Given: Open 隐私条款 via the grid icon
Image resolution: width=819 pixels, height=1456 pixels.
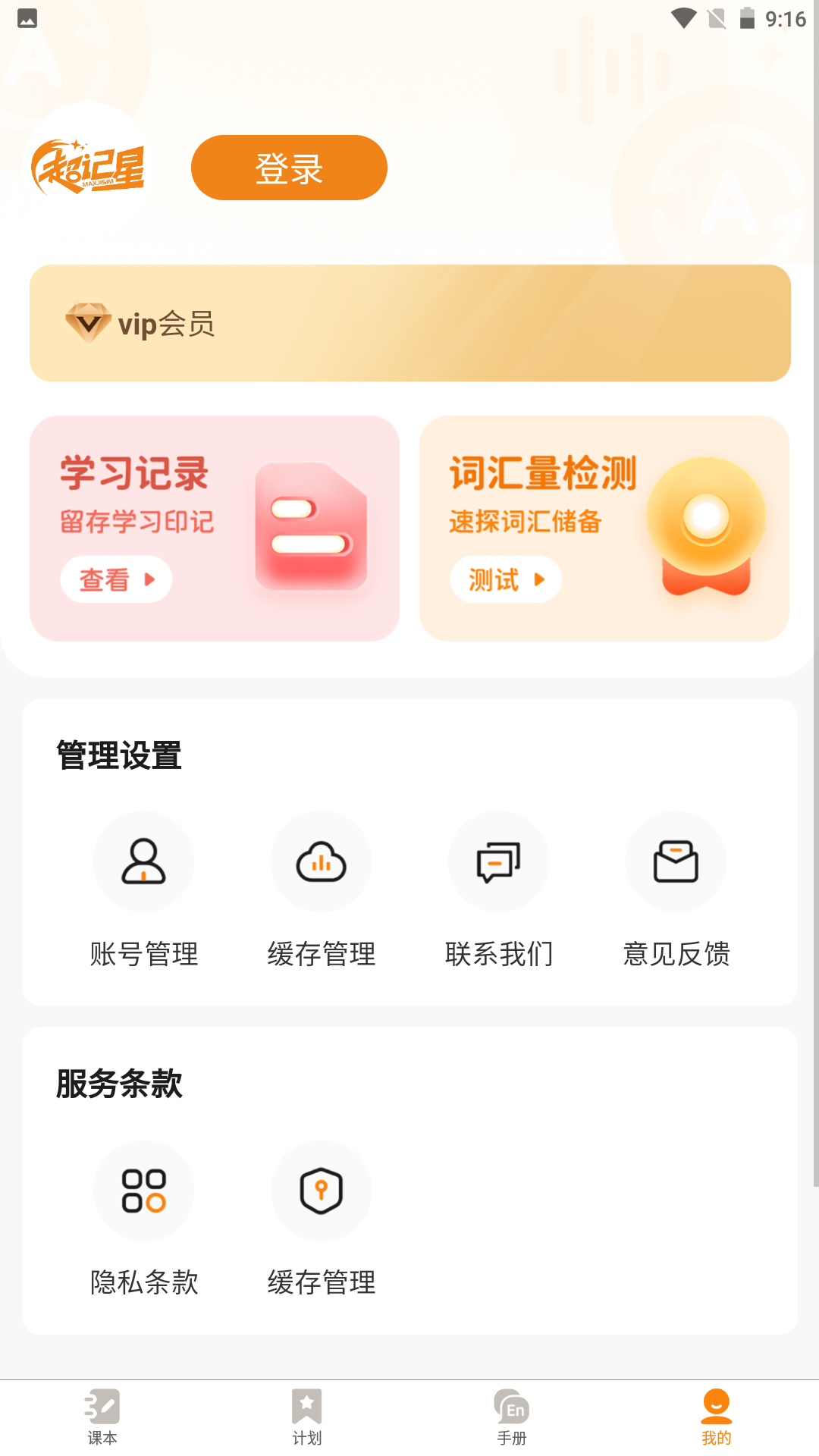Looking at the screenshot, I should (x=143, y=1191).
